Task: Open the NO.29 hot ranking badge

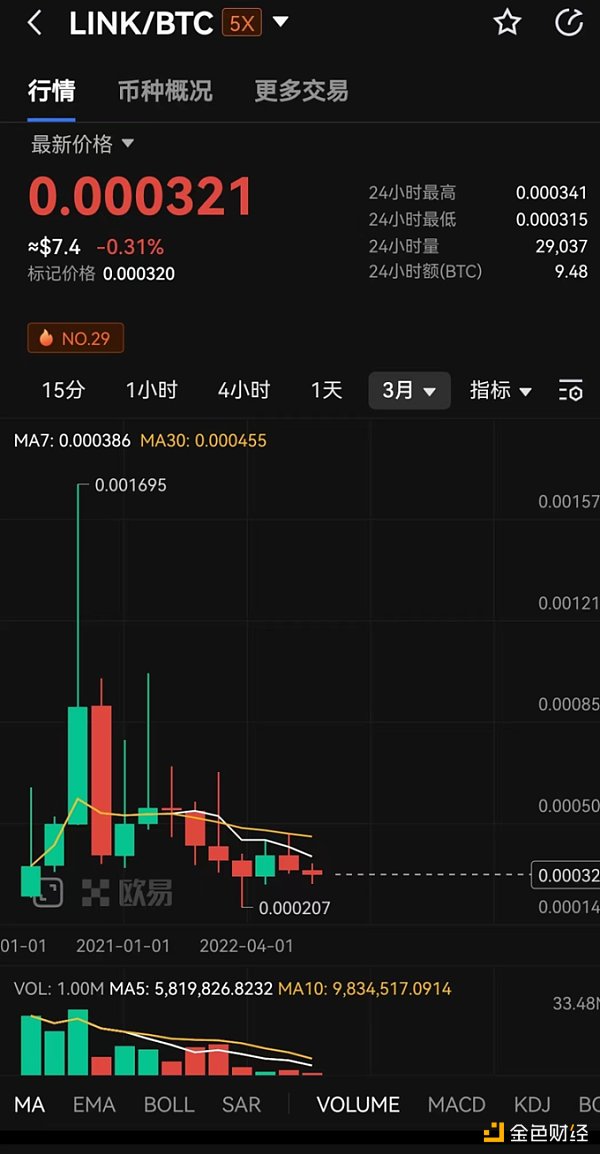Action: click(x=76, y=338)
